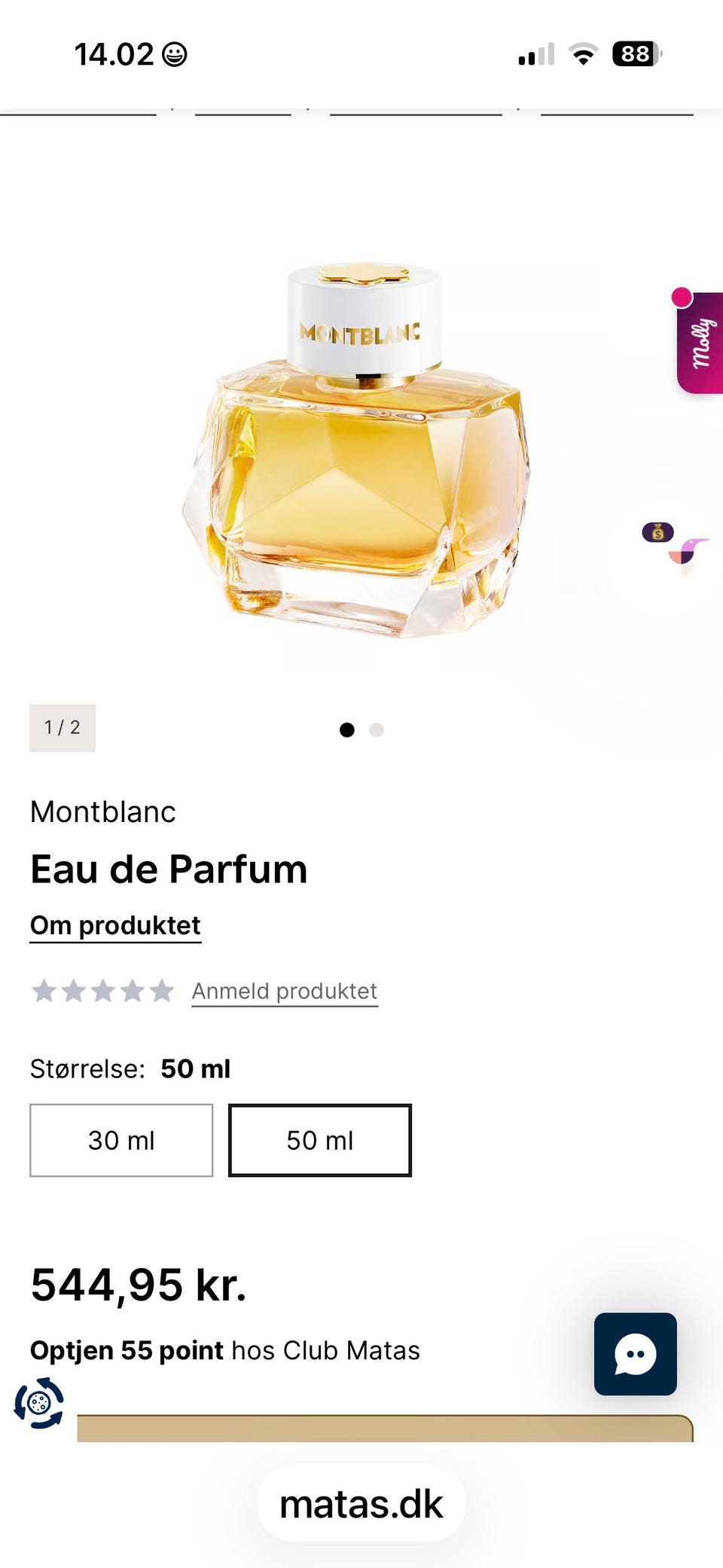This screenshot has width=723, height=1568.
Task: Open the chat bubble button
Action: 635,1354
